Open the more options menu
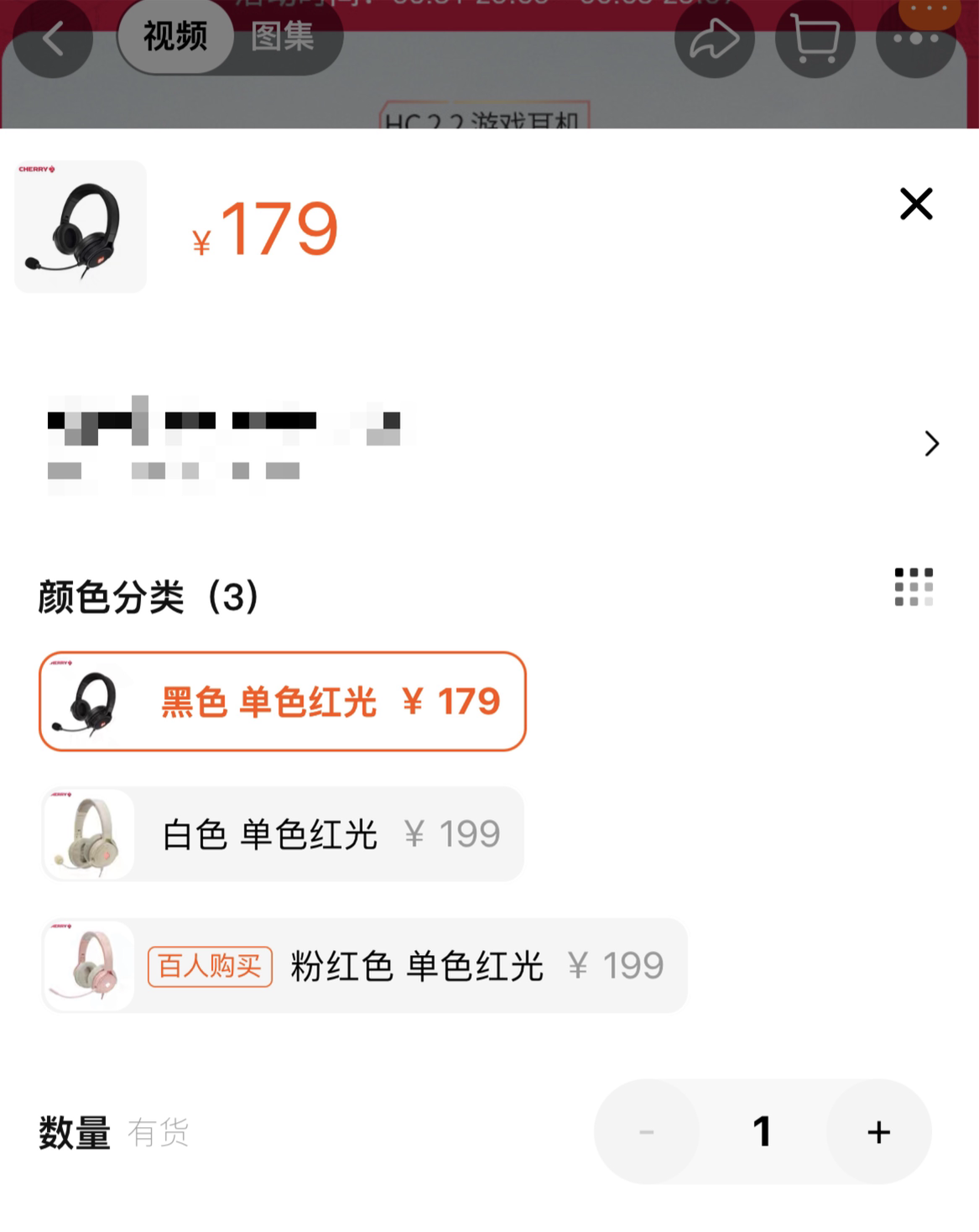Image resolution: width=979 pixels, height=1232 pixels. click(915, 39)
